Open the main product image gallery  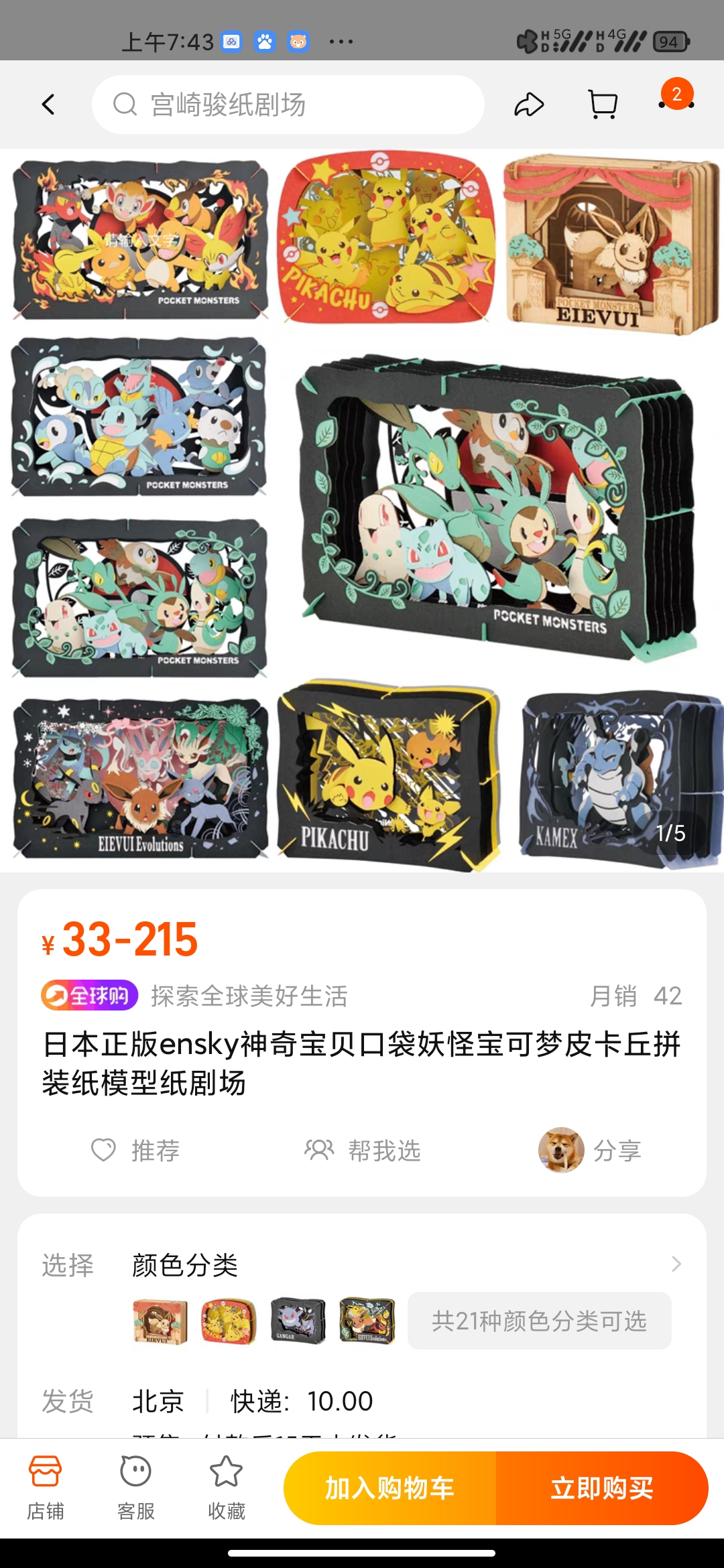coord(362,509)
